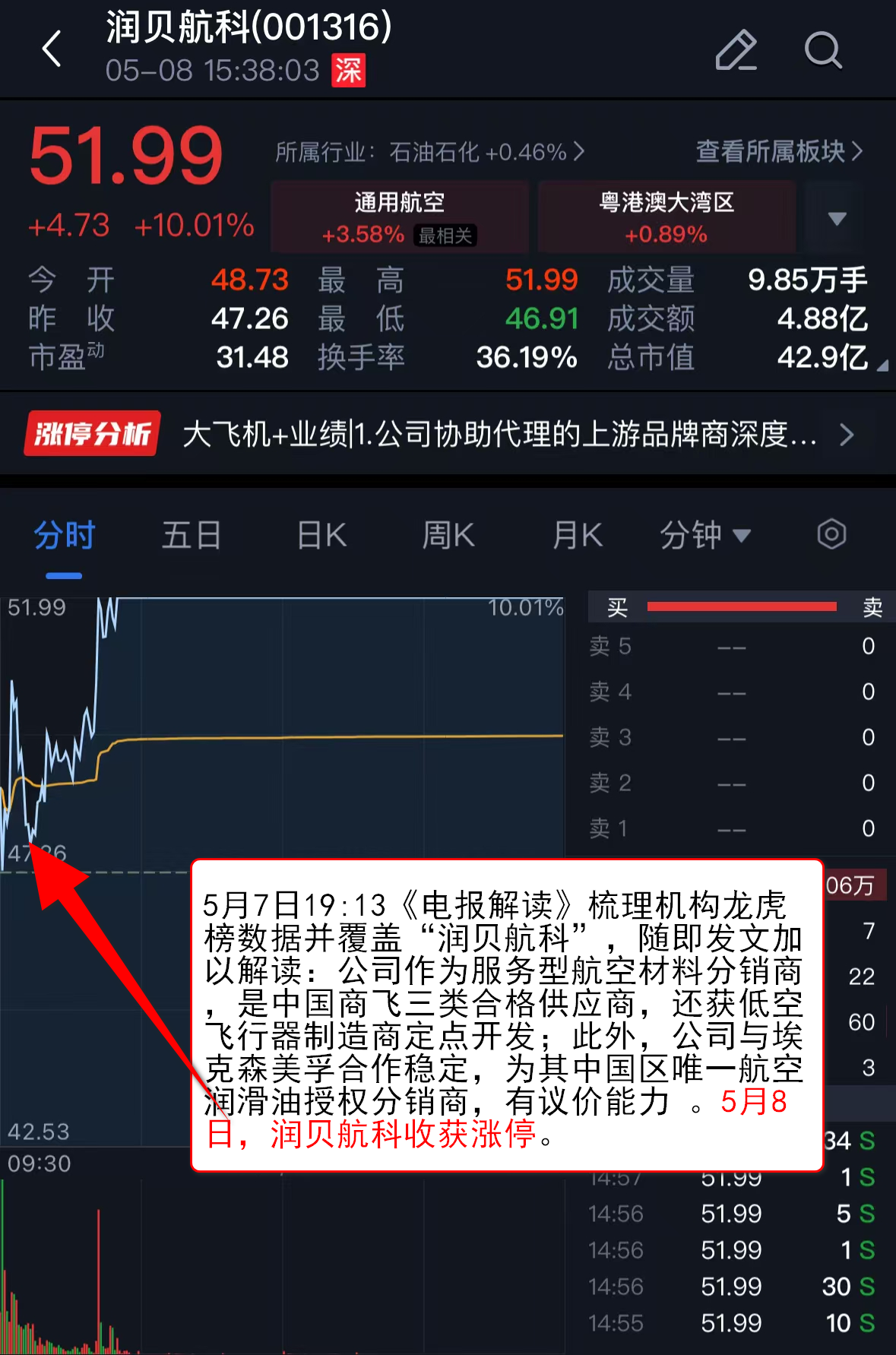Open chart settings hexagon icon
Viewport: 896px width, 1355px height.
831,534
